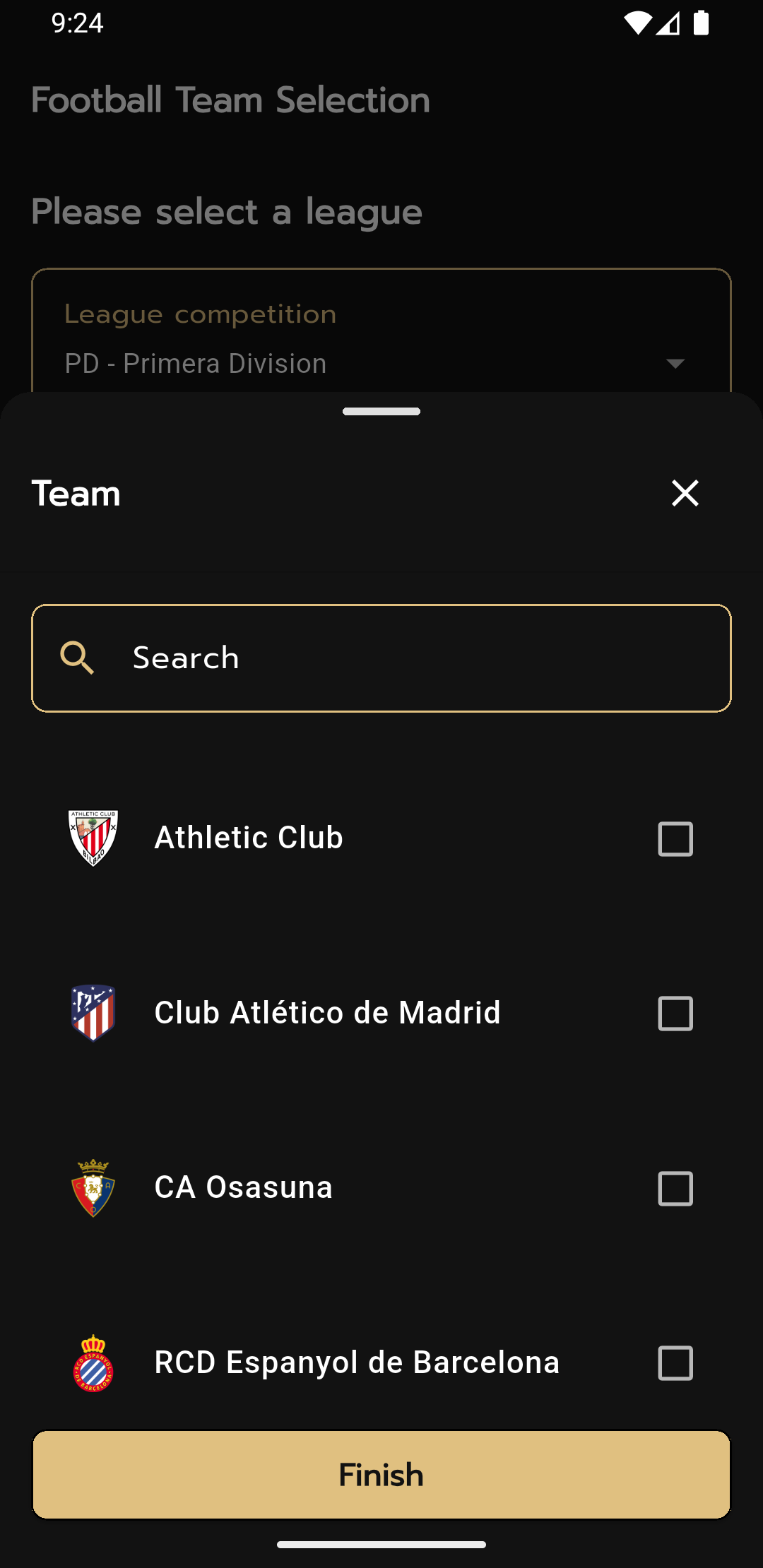Close the Team selection sheet

tap(685, 493)
